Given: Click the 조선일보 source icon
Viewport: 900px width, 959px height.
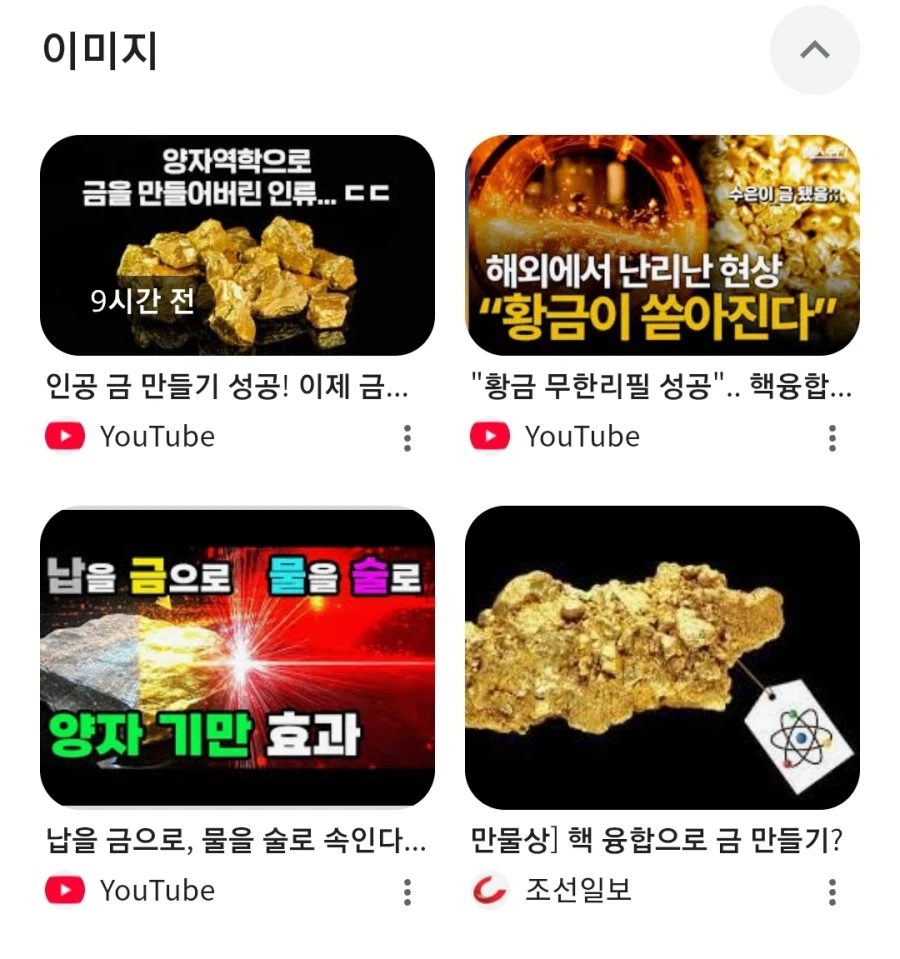Looking at the screenshot, I should [489, 890].
